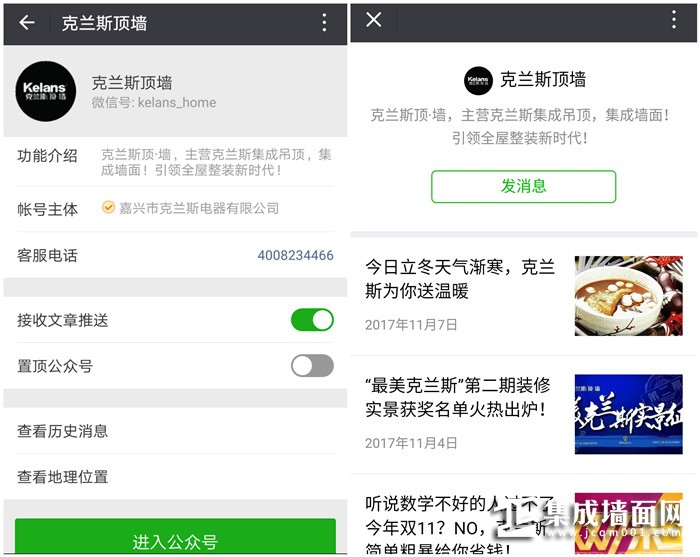Image resolution: width=700 pixels, height=557 pixels.
Task: Tap the green 进入公众号 button
Action: click(x=175, y=541)
